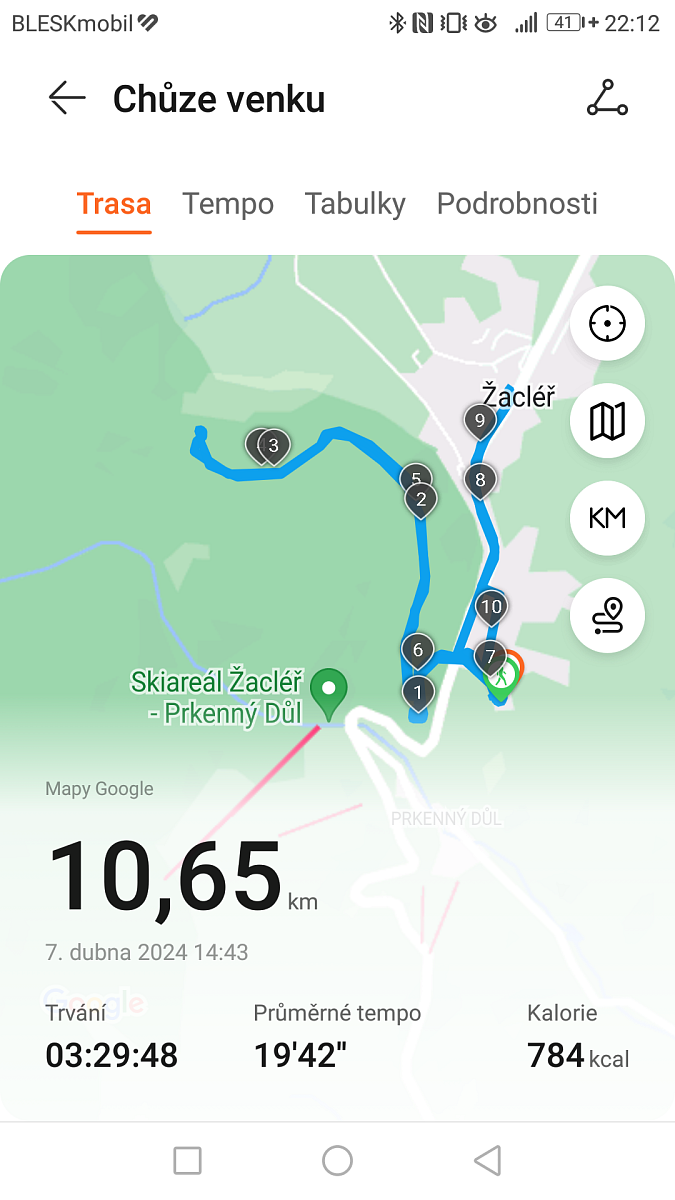This screenshot has height=1200, width=675.
Task: Show the Podrobnosti tab
Action: (517, 204)
